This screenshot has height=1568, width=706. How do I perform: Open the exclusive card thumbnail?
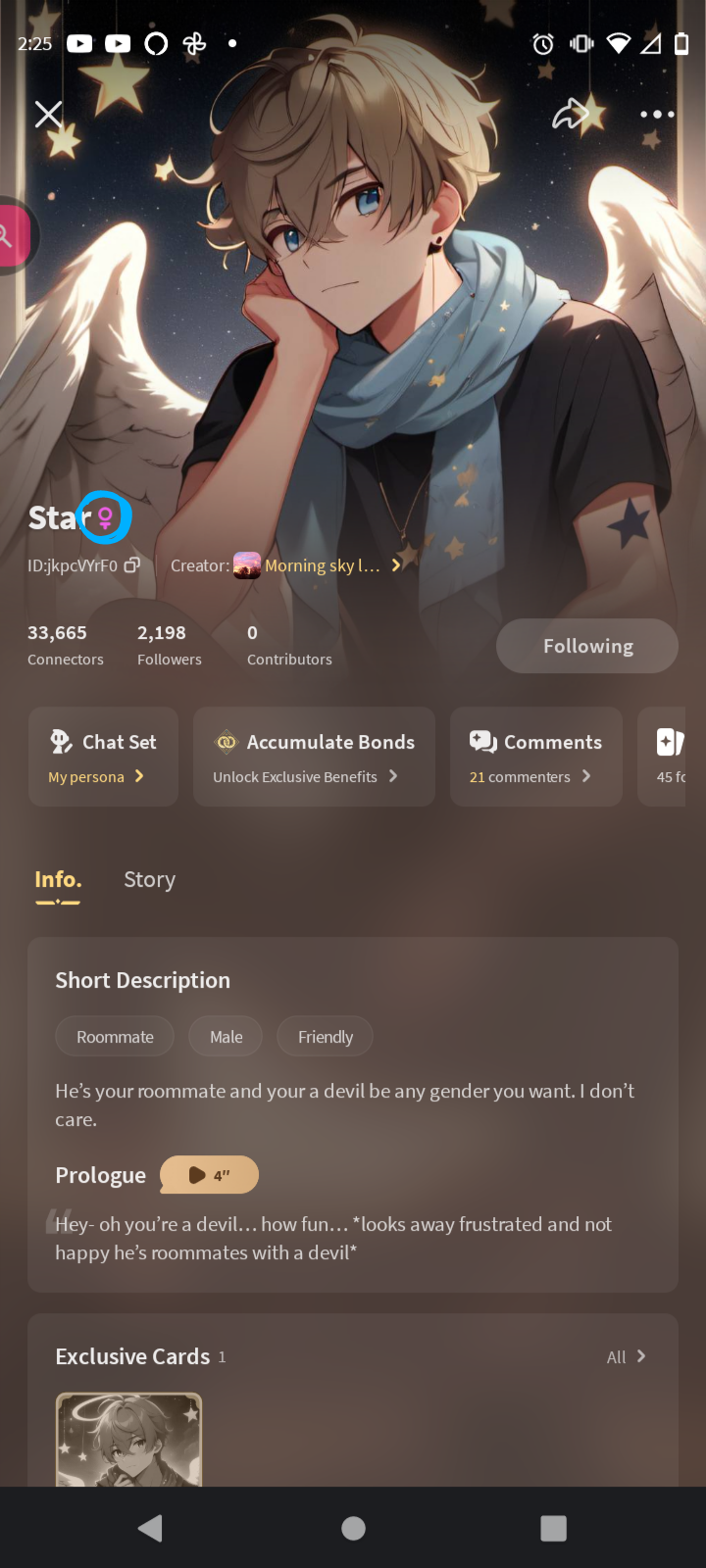pos(128,1439)
